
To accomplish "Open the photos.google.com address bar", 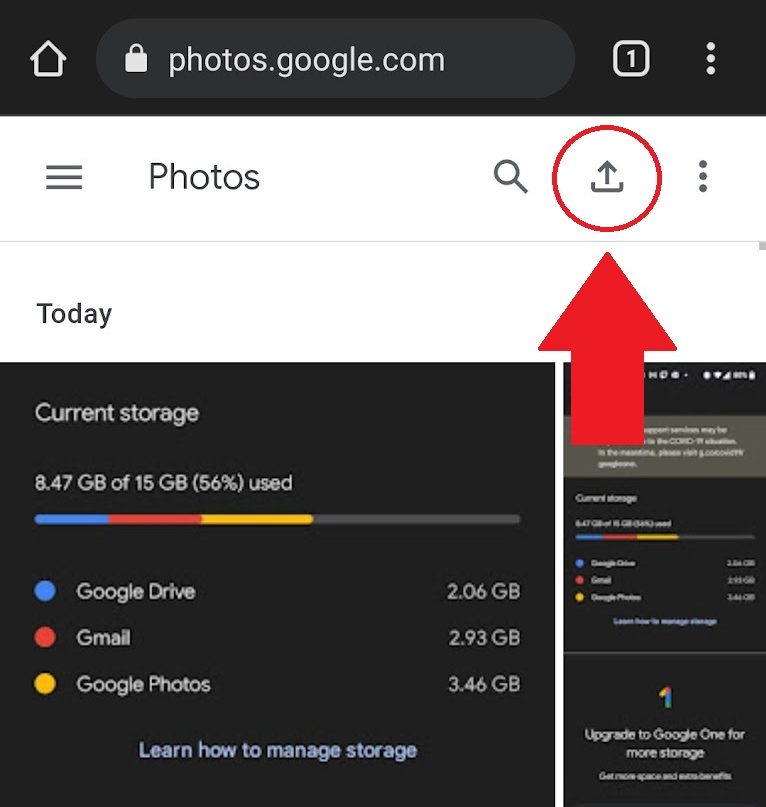I will 335,59.
